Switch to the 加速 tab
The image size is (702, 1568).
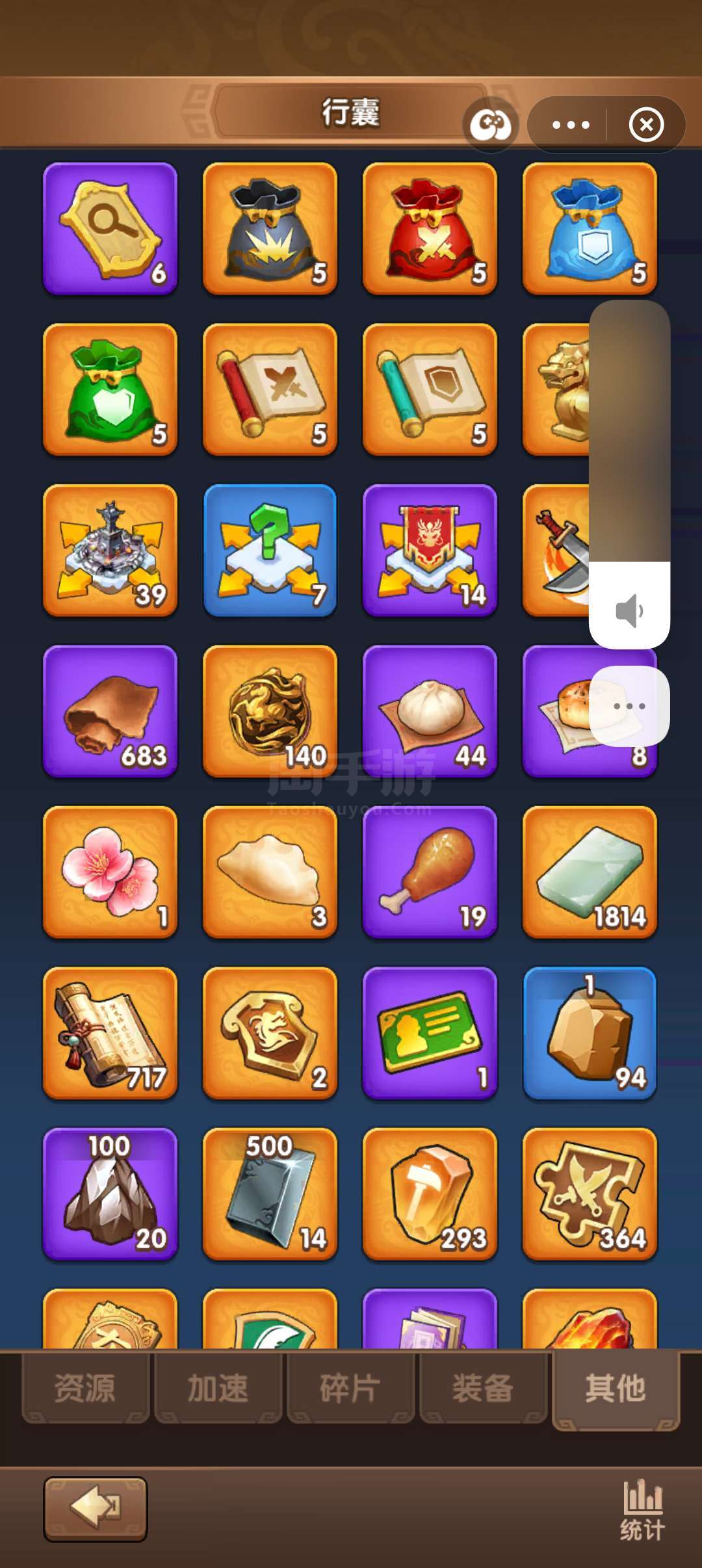coord(218,1388)
